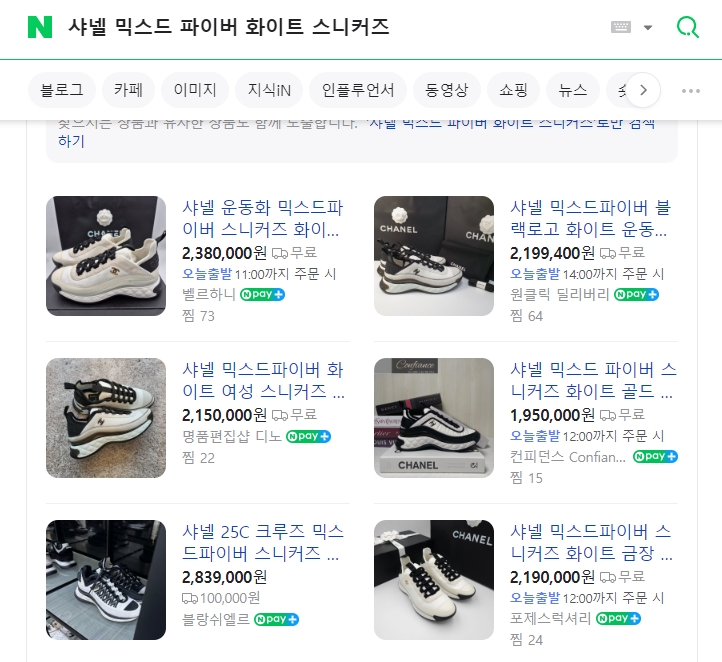Open the 포제스럭셔리 2,190,000원 sneaker listing
The image size is (722, 662).
point(590,542)
